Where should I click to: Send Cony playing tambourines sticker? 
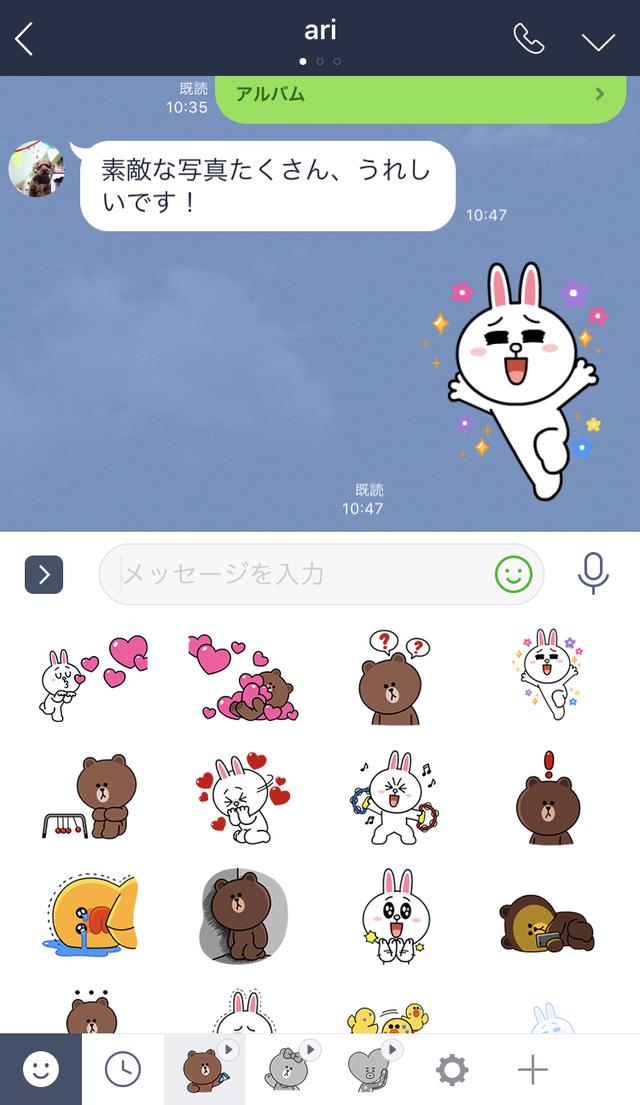393,796
